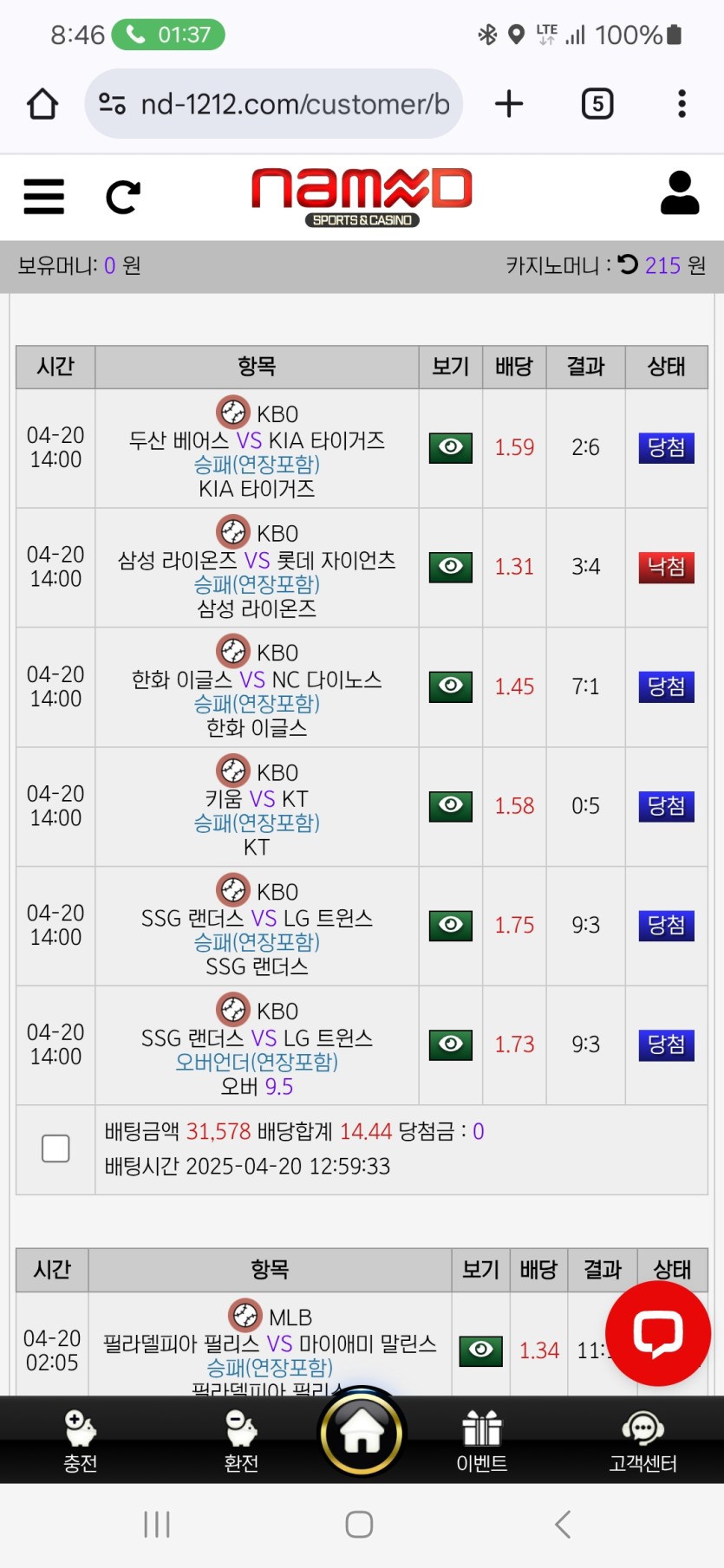The image size is (724, 1568).
Task: View details of 한화 이글스 VS NC 다이노스
Action: (x=450, y=686)
